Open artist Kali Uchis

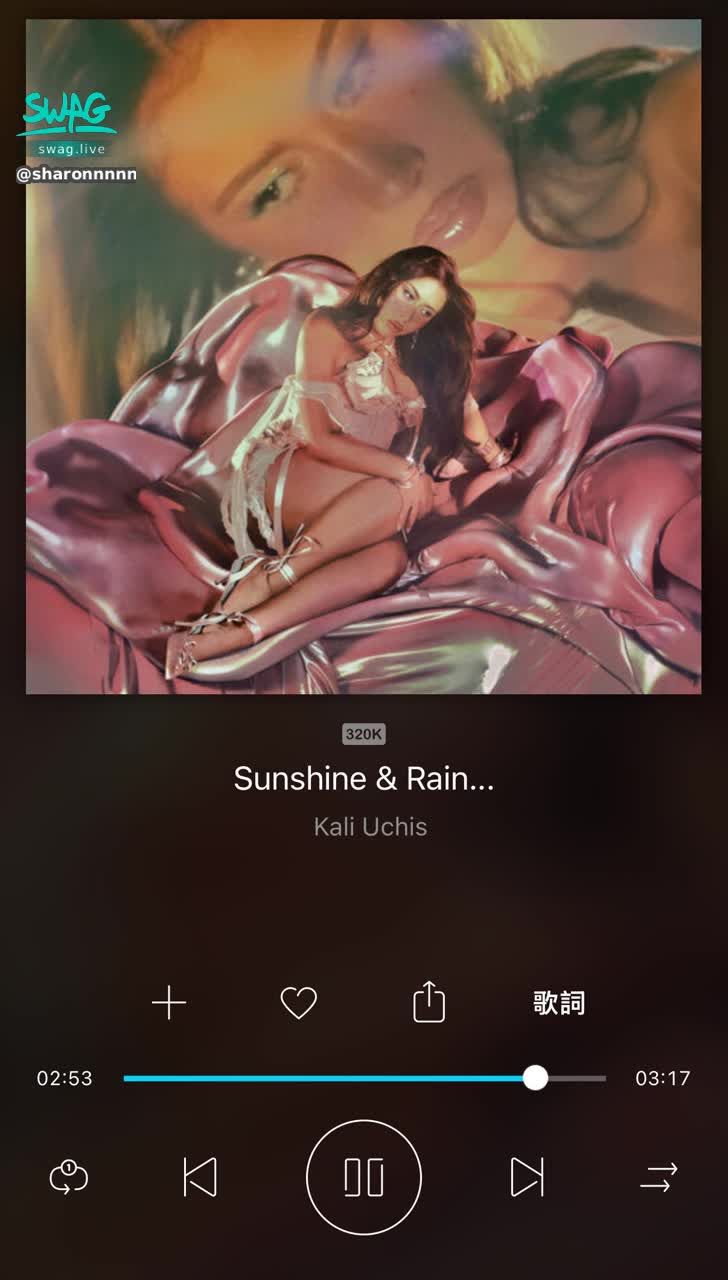pyautogui.click(x=370, y=827)
